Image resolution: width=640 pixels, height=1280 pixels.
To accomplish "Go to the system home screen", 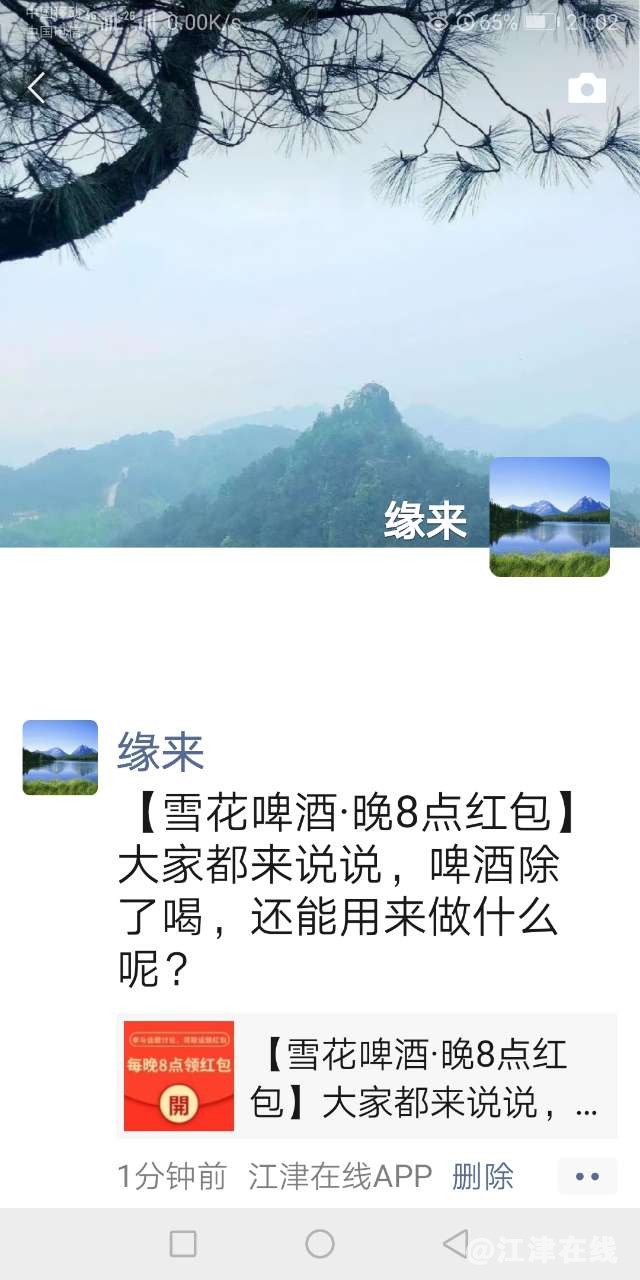I will 320,1244.
